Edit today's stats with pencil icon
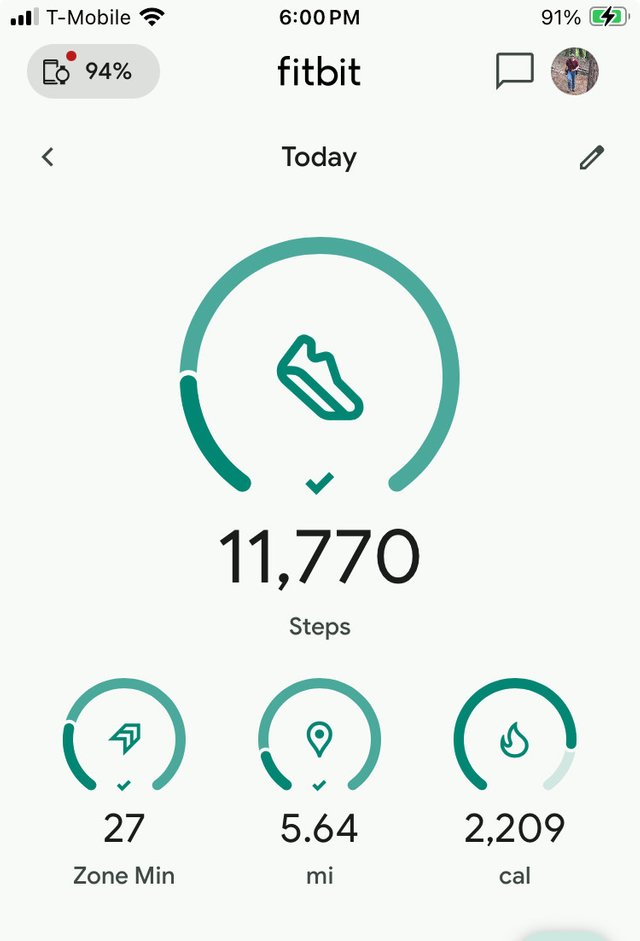The height and width of the screenshot is (941, 640). pyautogui.click(x=592, y=157)
